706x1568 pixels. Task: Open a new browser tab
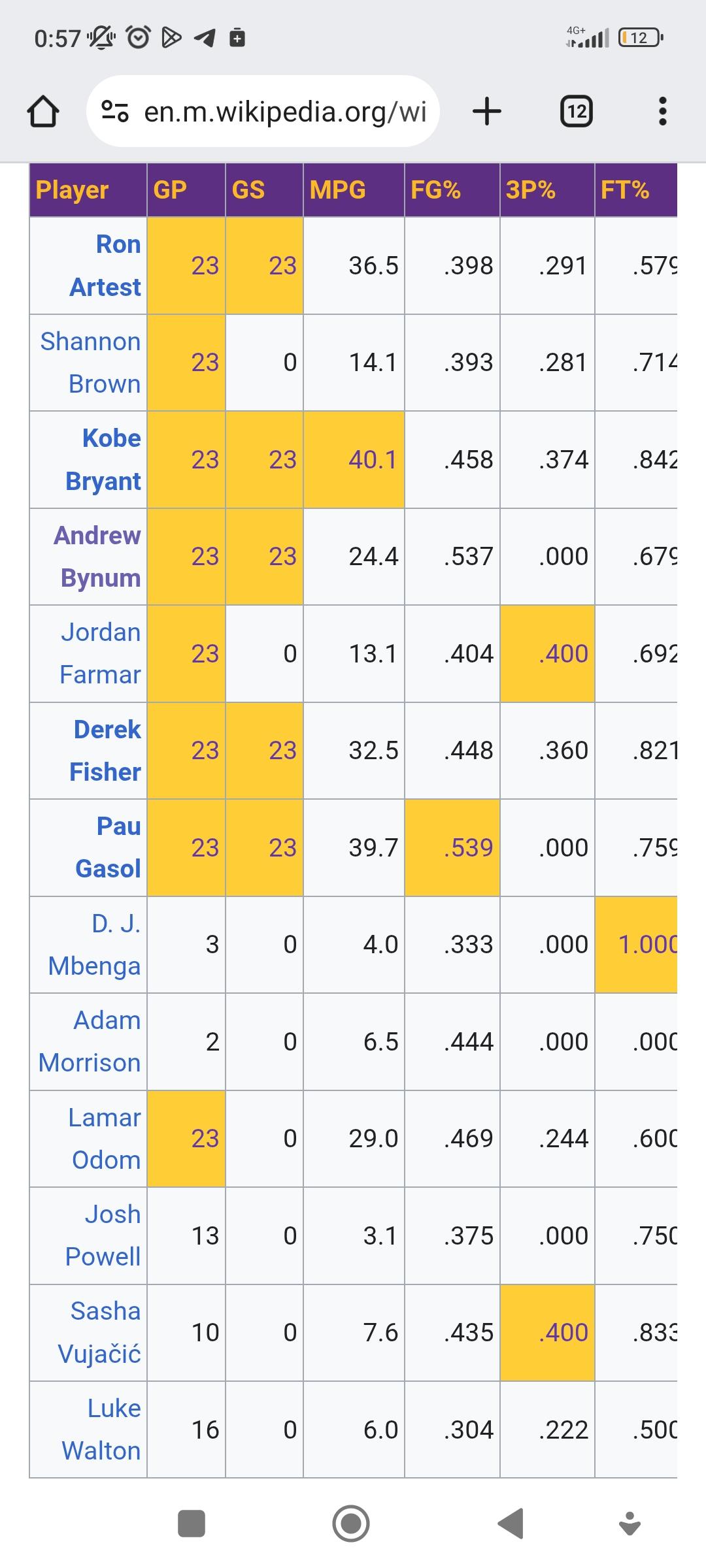[x=487, y=111]
